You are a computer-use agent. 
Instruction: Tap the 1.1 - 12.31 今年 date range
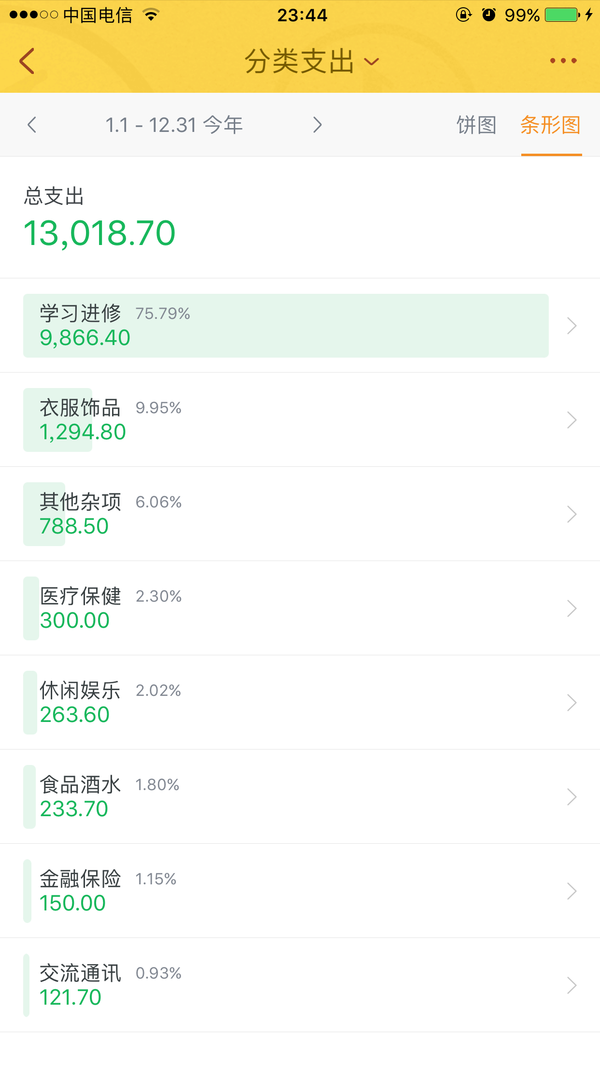pyautogui.click(x=173, y=125)
